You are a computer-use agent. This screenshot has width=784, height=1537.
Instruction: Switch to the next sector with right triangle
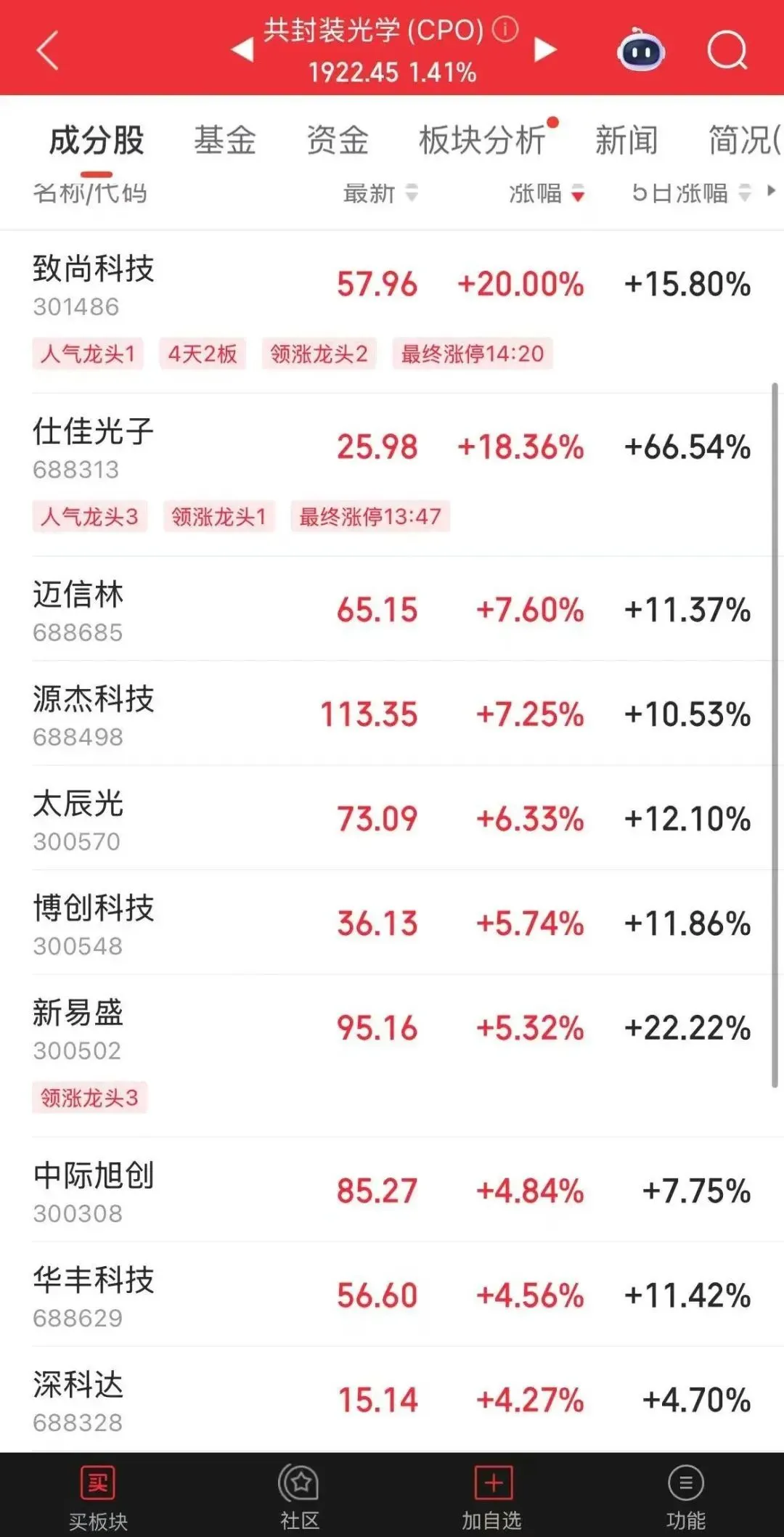(544, 50)
